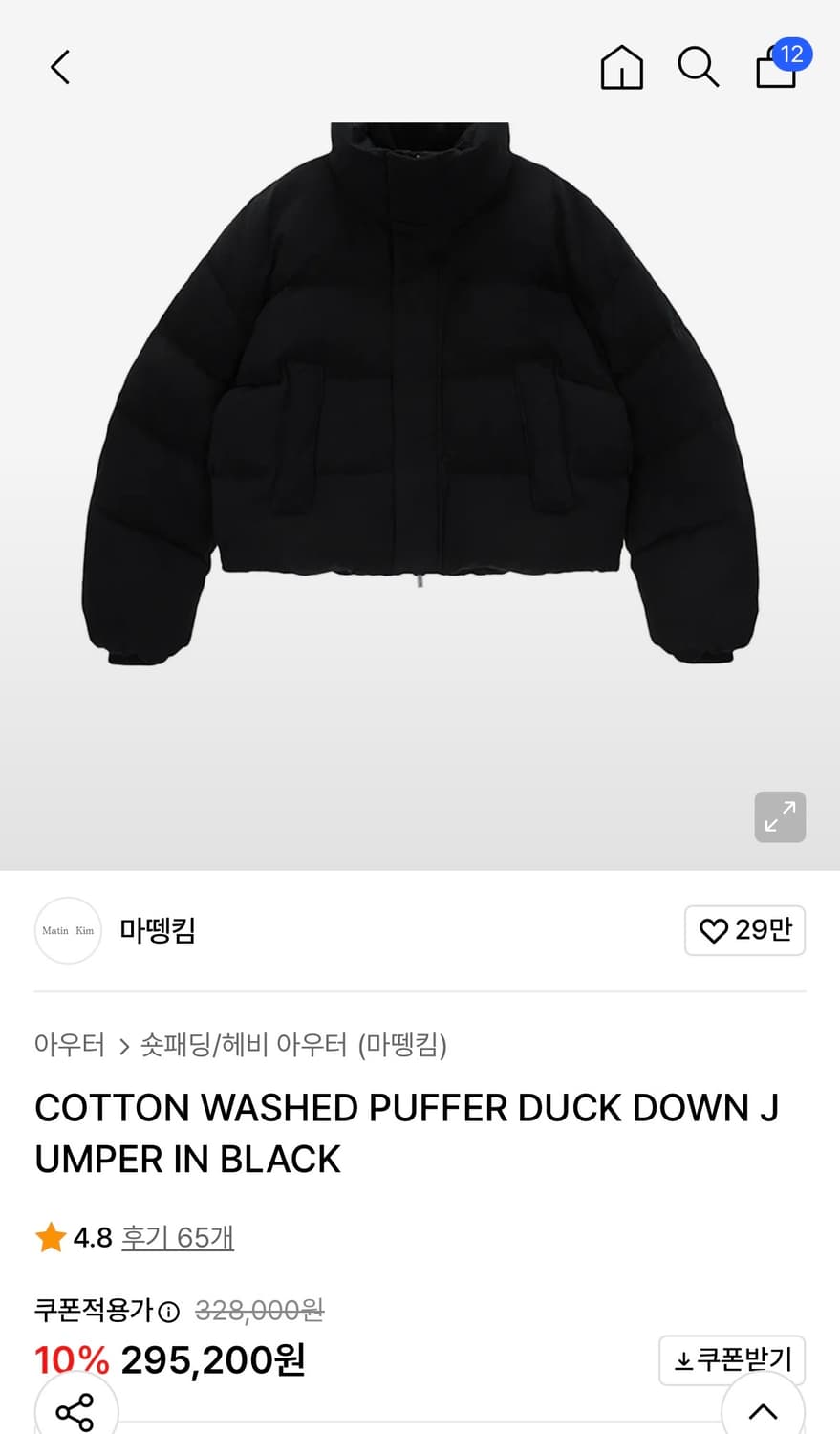Select the discounted price 295,200원
This screenshot has width=840, height=1434.
tap(212, 1359)
